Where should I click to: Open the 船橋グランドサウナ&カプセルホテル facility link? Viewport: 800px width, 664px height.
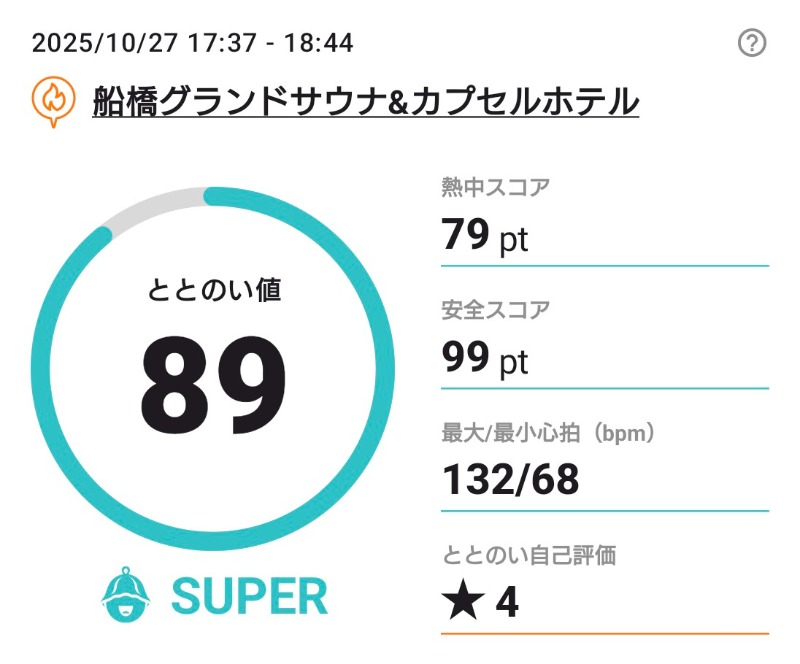[365, 101]
